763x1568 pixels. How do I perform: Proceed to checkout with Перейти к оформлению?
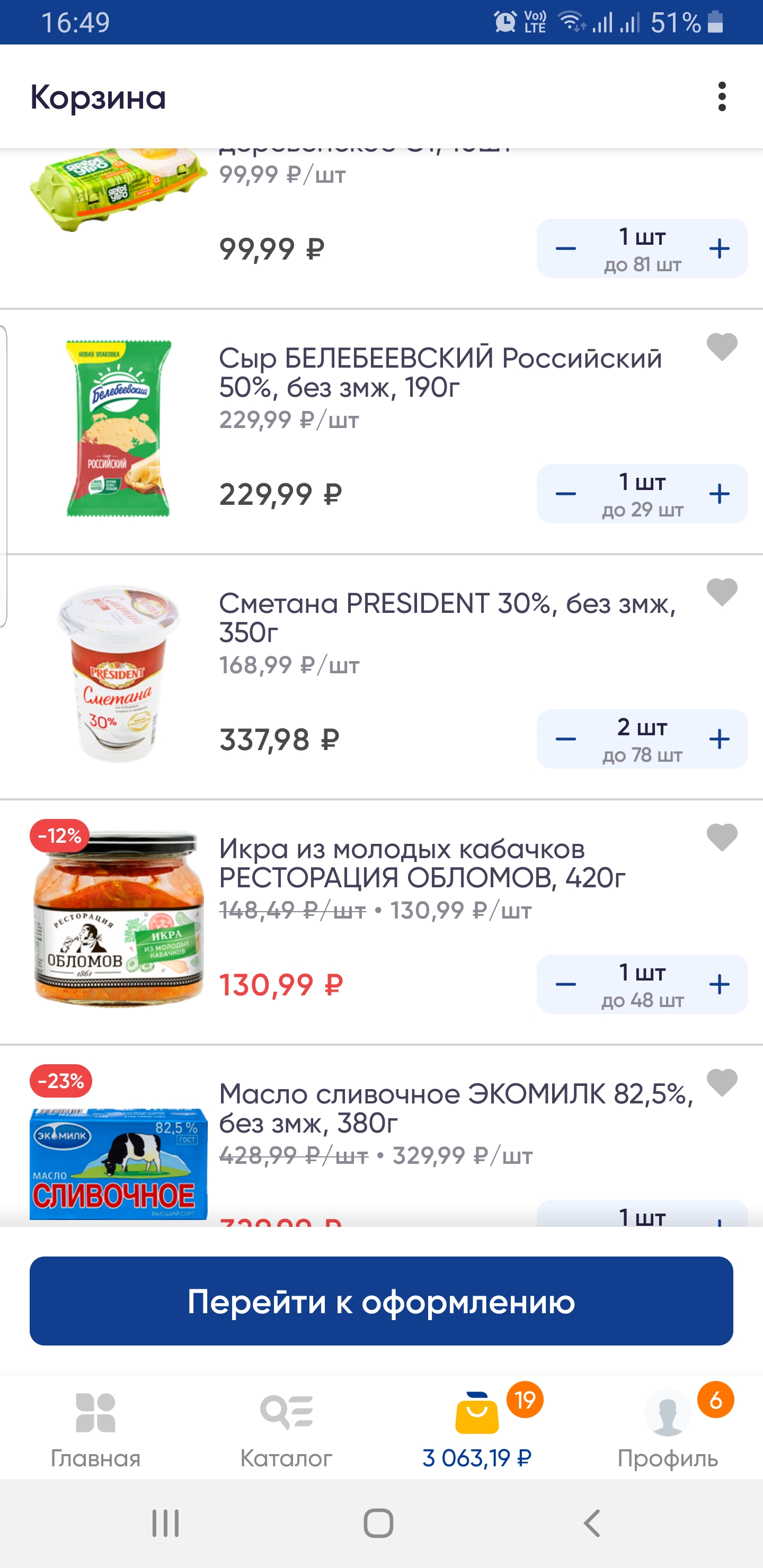[x=381, y=1301]
